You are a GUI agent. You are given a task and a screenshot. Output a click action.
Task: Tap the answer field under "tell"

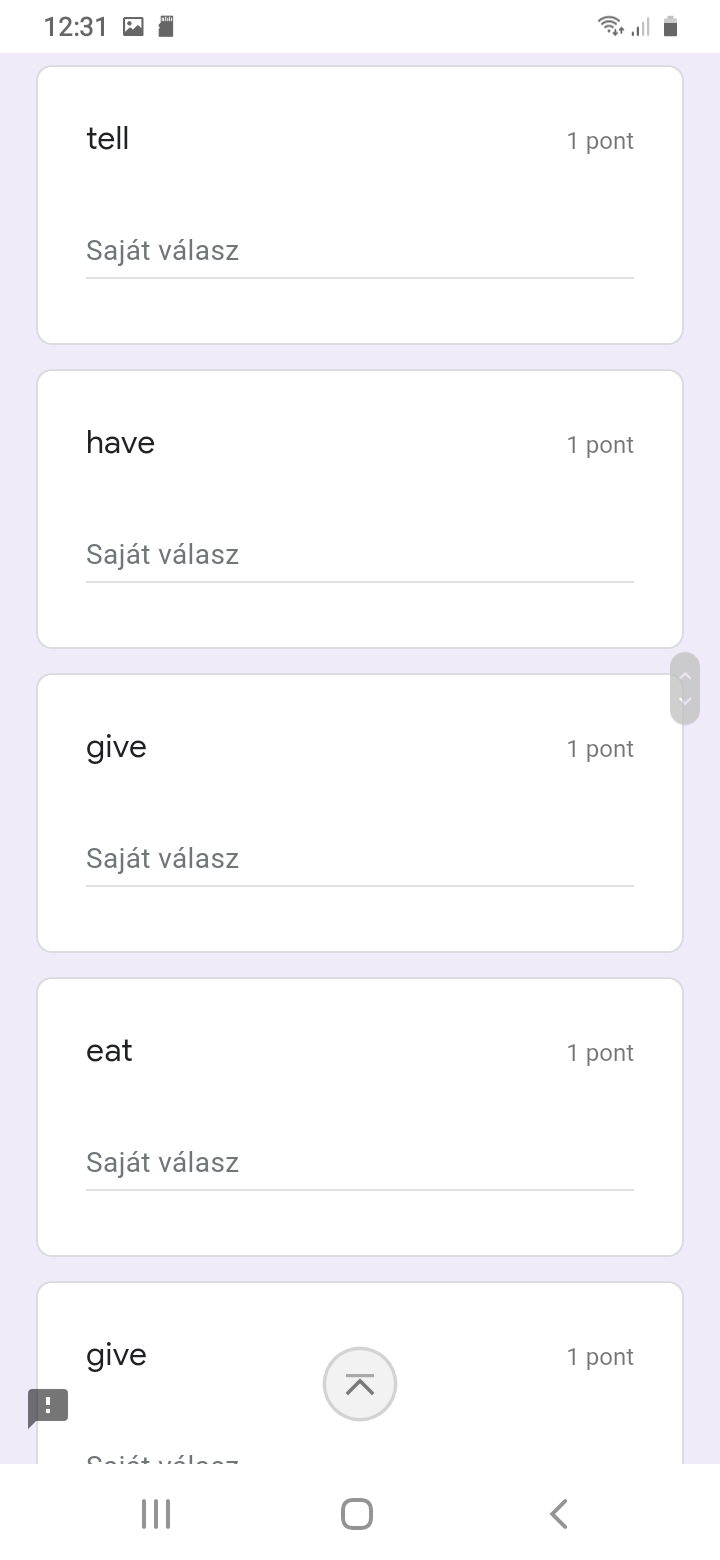pyautogui.click(x=359, y=251)
